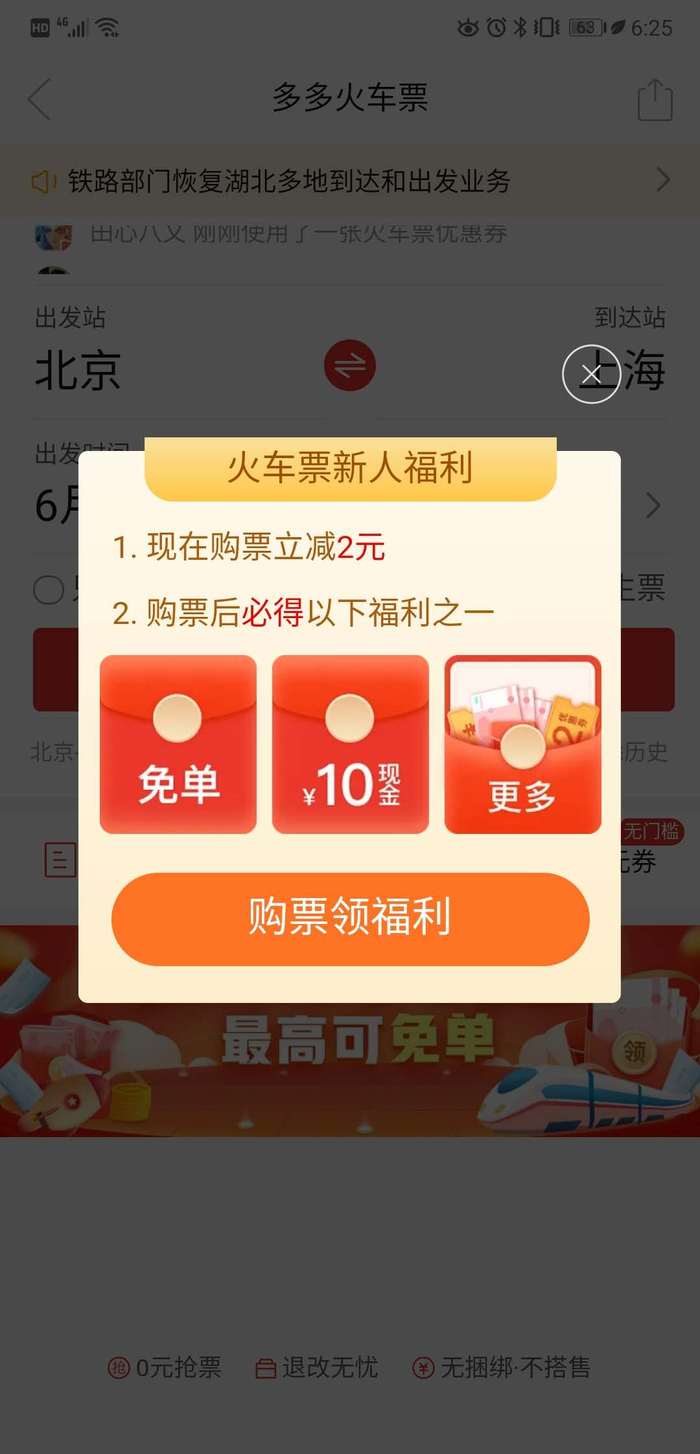The image size is (700, 1454).
Task: Share the train ticket page
Action: point(655,99)
